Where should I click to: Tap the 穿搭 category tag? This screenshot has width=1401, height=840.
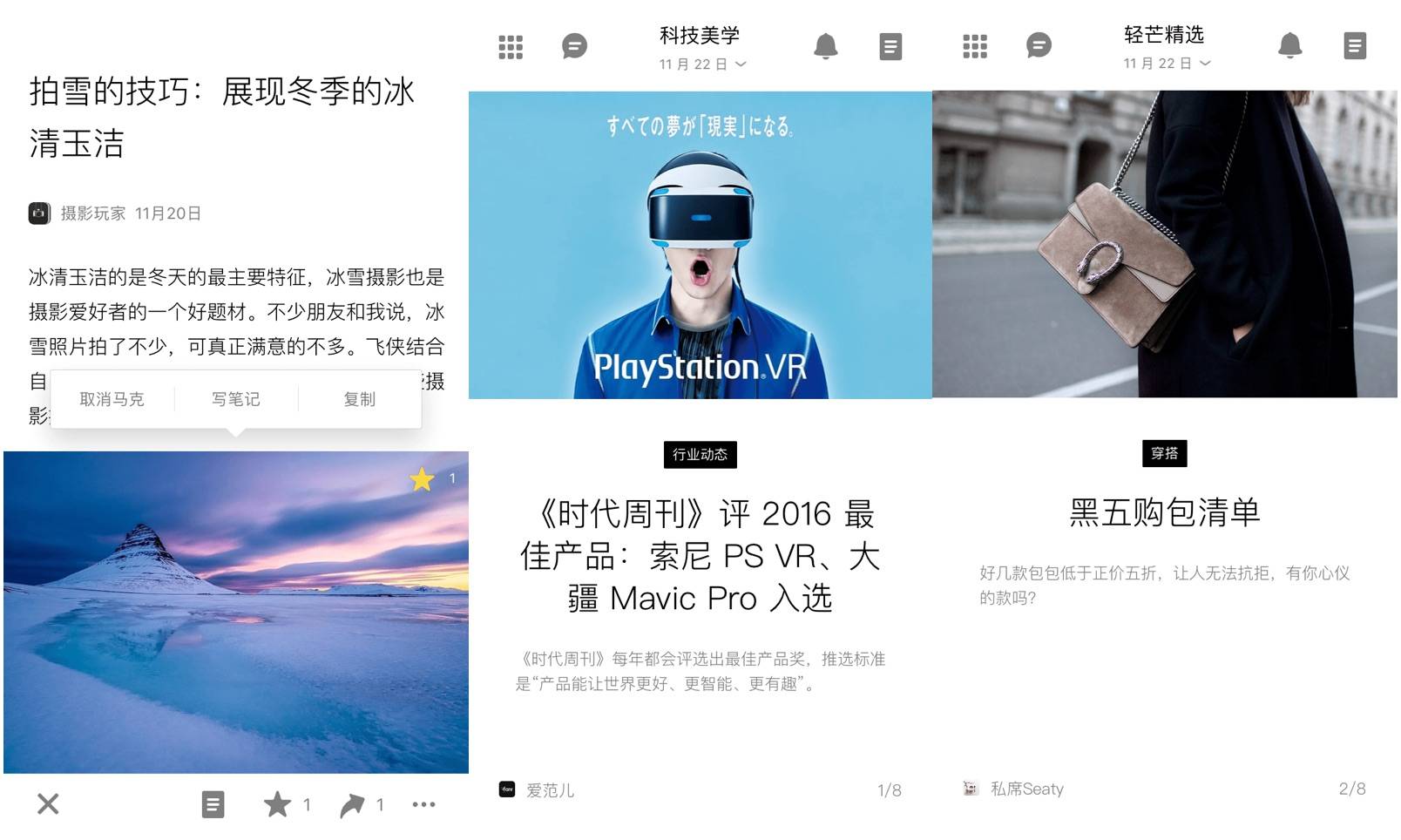coord(1164,453)
